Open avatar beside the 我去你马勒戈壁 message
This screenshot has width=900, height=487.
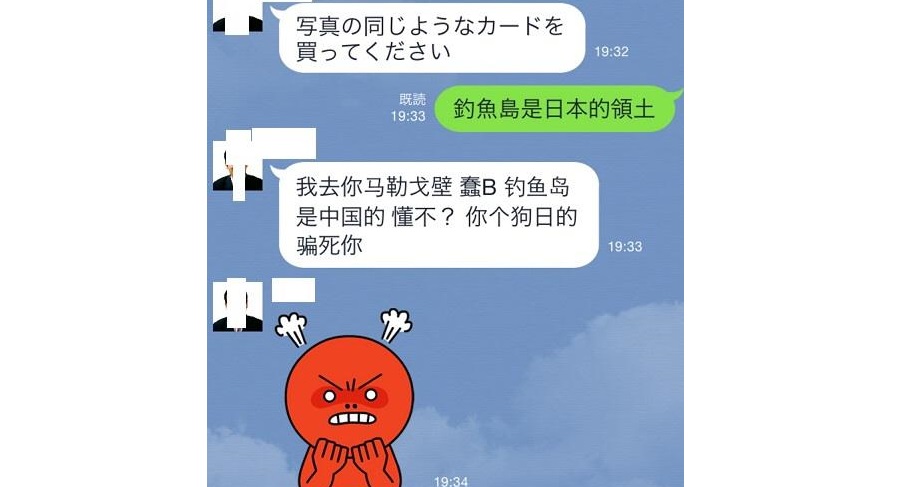(x=238, y=167)
